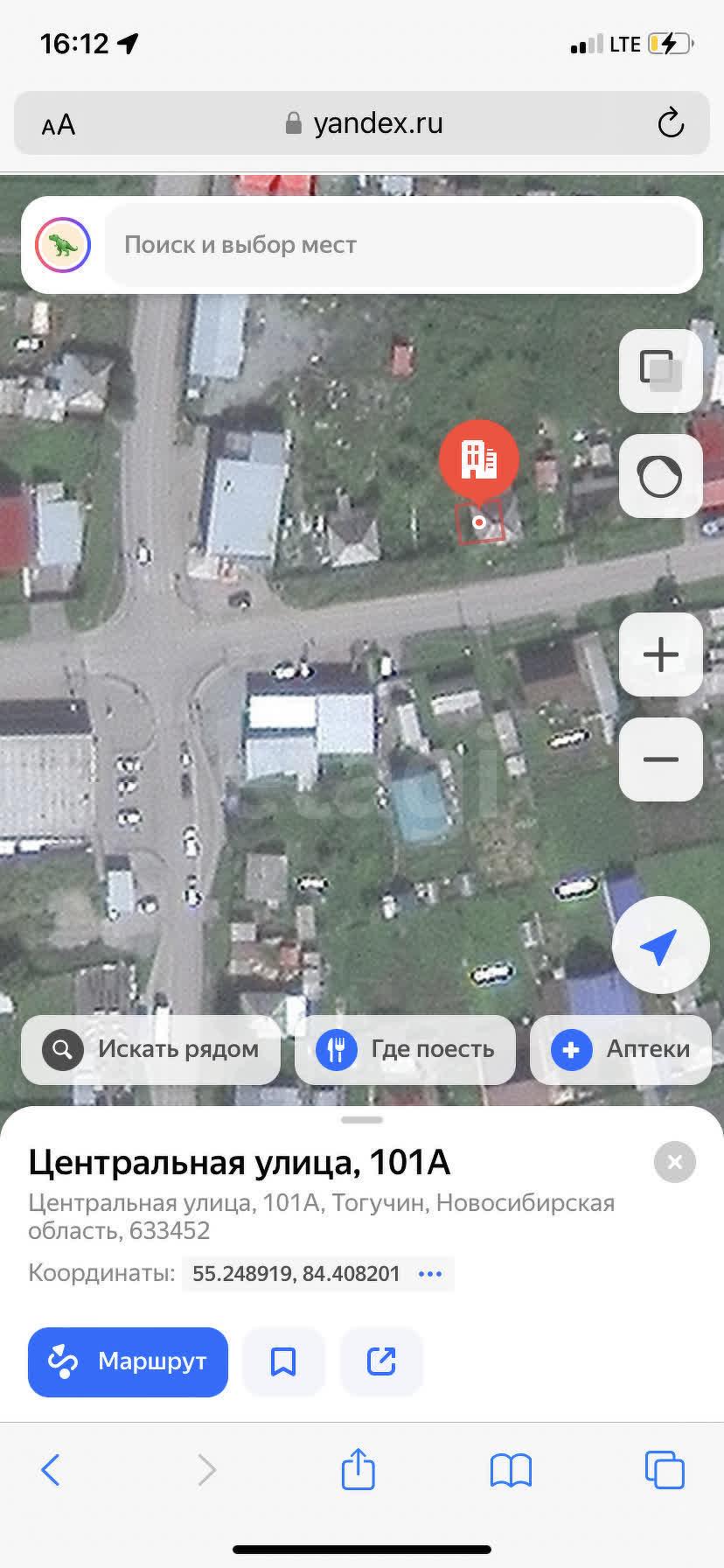Open Safari's AA text size menu
This screenshot has height=1568, width=724.
(x=59, y=125)
